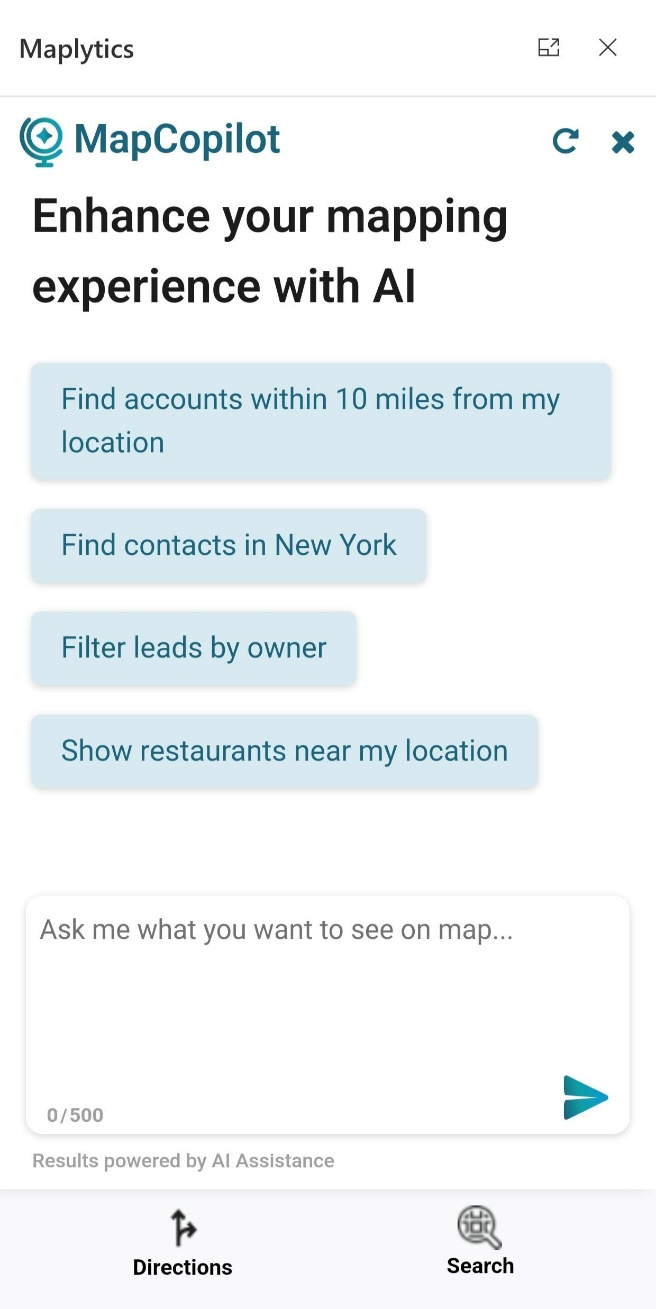
Task: Select "Find accounts within 10 miles" suggestion
Action: (x=321, y=421)
